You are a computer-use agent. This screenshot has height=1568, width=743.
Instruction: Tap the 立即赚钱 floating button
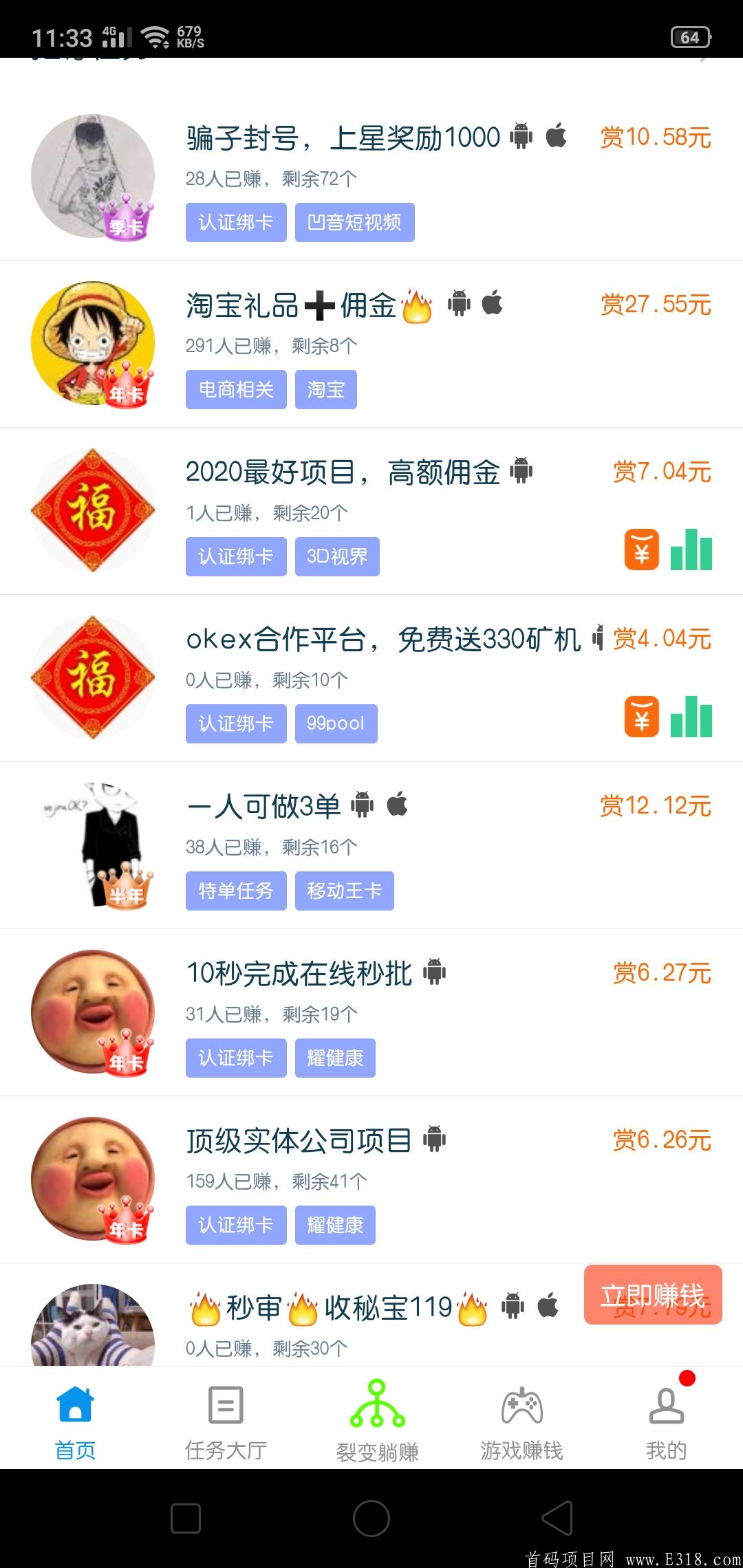652,1295
